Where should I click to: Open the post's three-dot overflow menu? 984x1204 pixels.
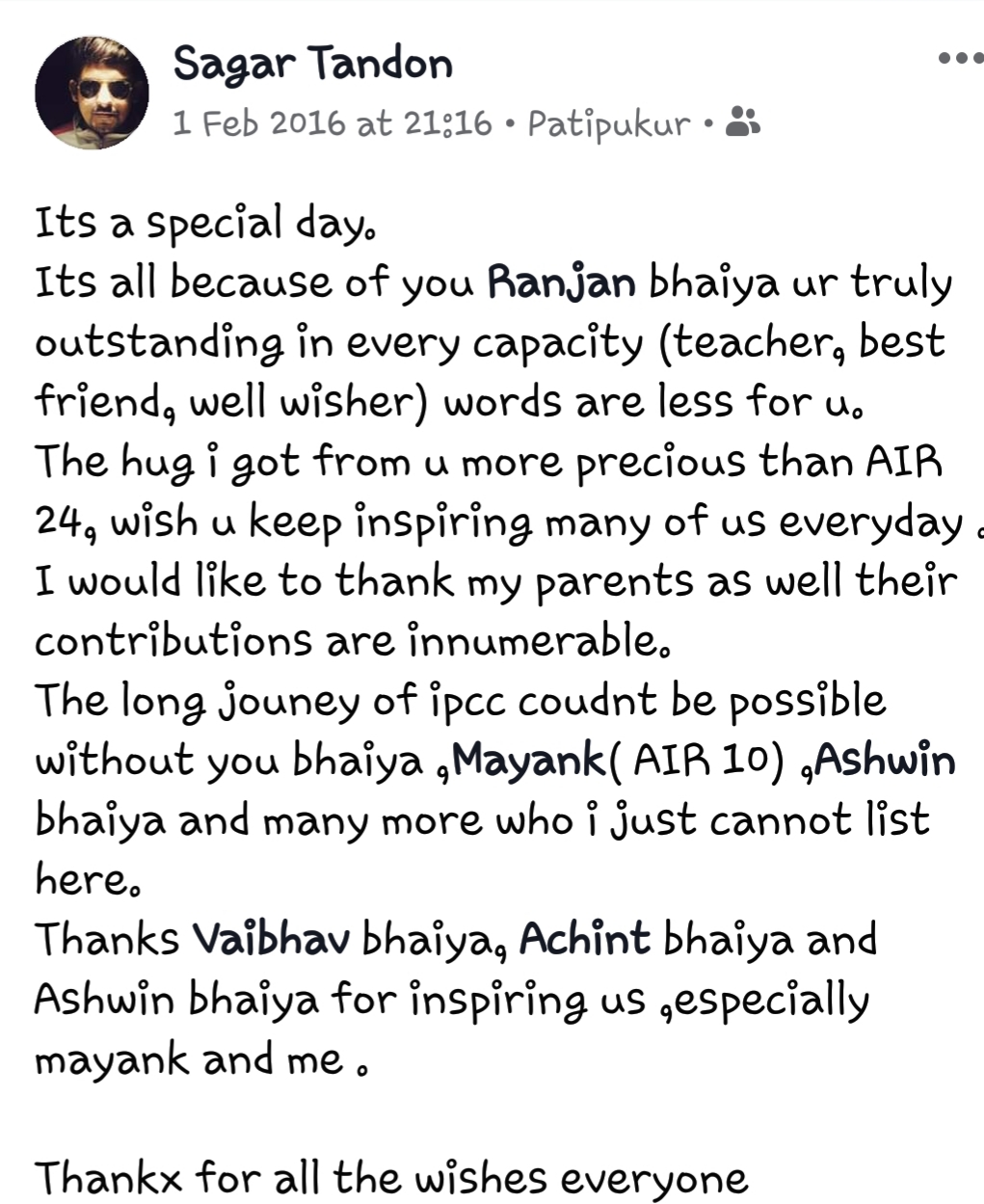[959, 59]
